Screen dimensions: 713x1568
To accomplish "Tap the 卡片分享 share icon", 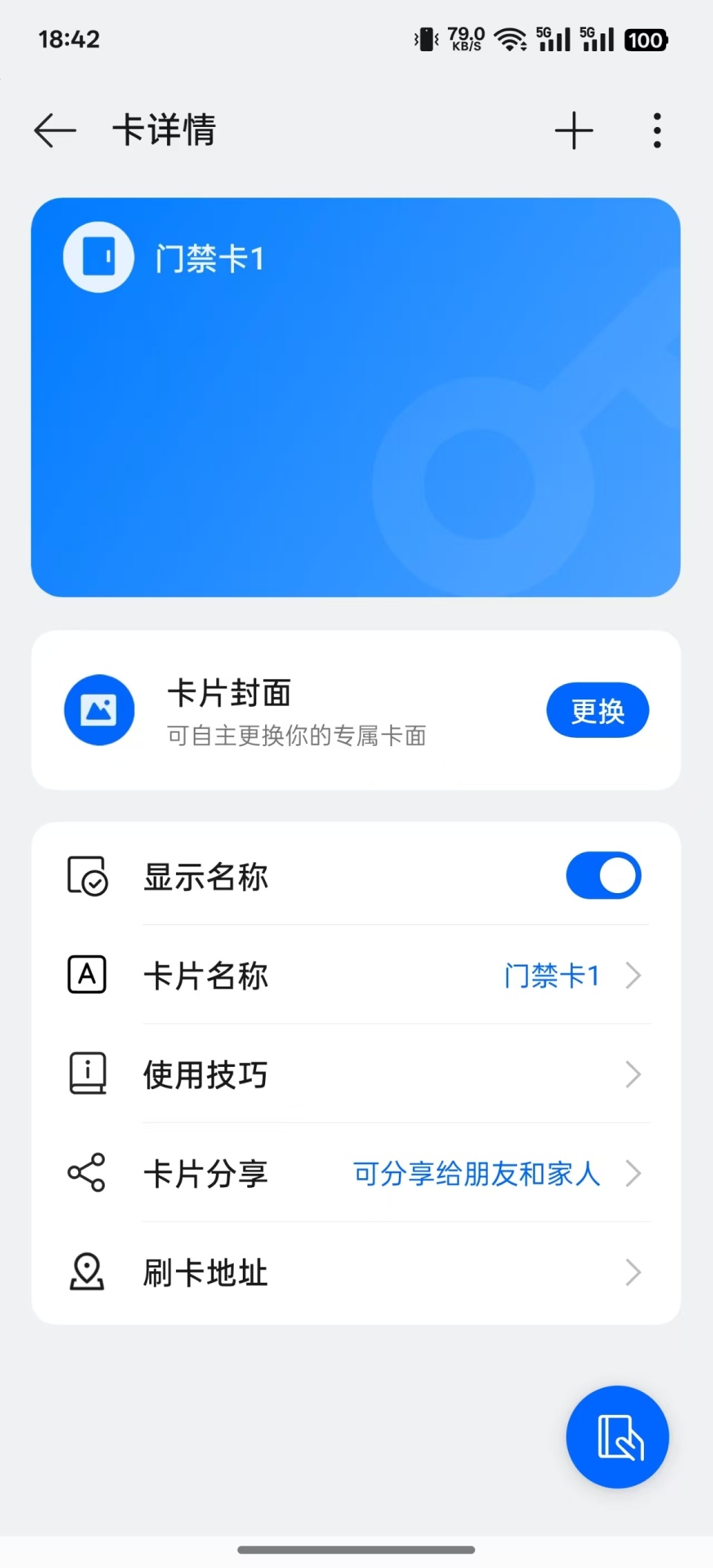I will coord(87,1173).
